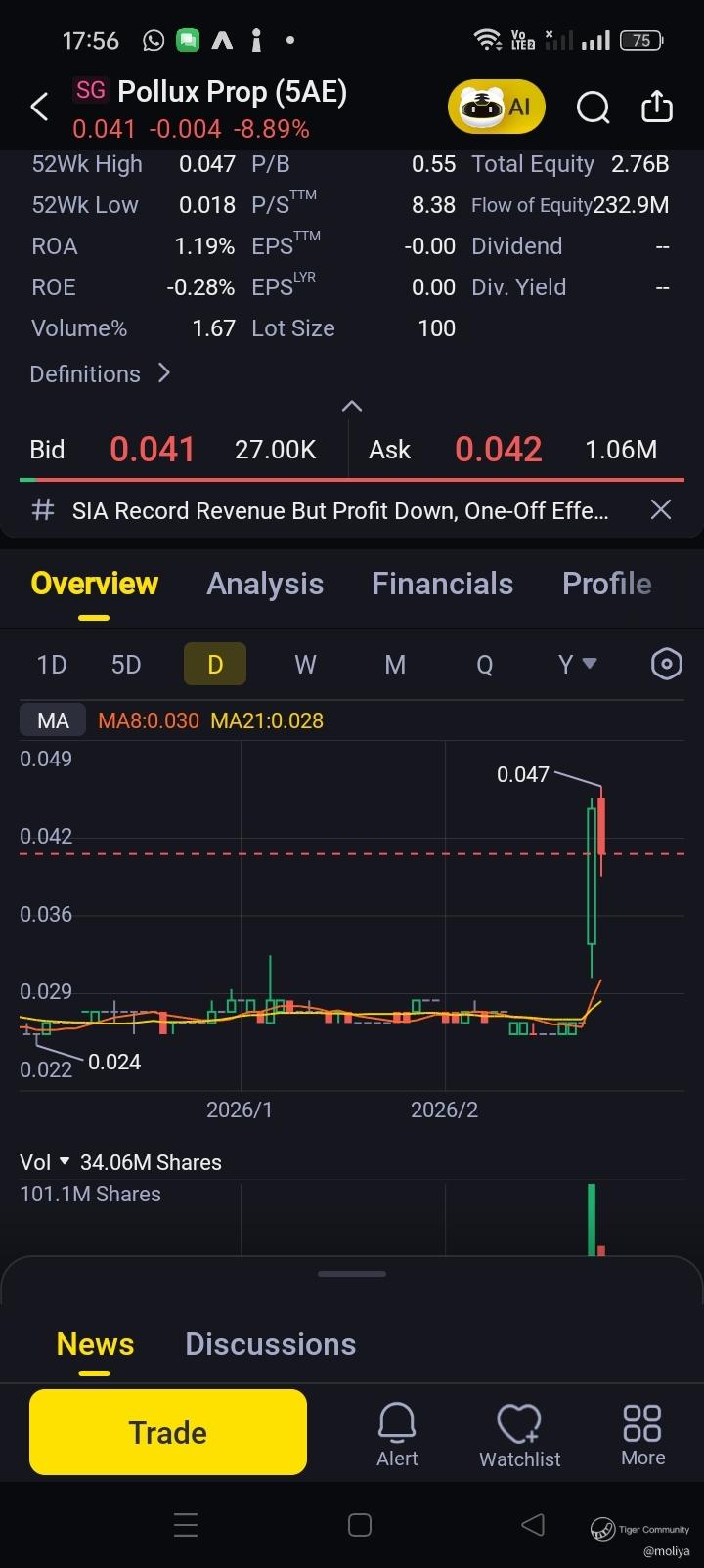Tap the yellow Trade button

pyautogui.click(x=168, y=1432)
